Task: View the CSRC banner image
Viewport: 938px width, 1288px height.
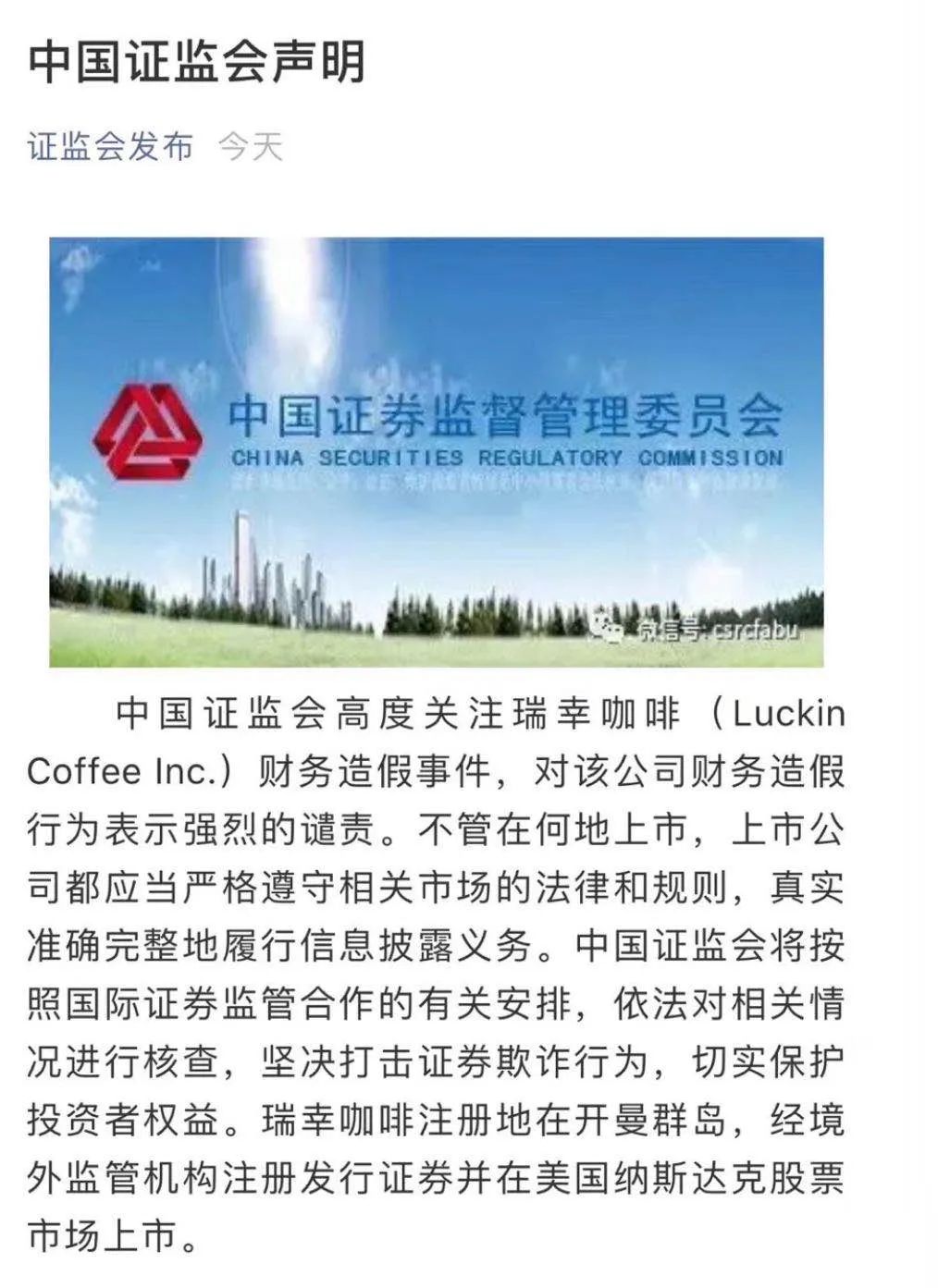Action: [437, 451]
